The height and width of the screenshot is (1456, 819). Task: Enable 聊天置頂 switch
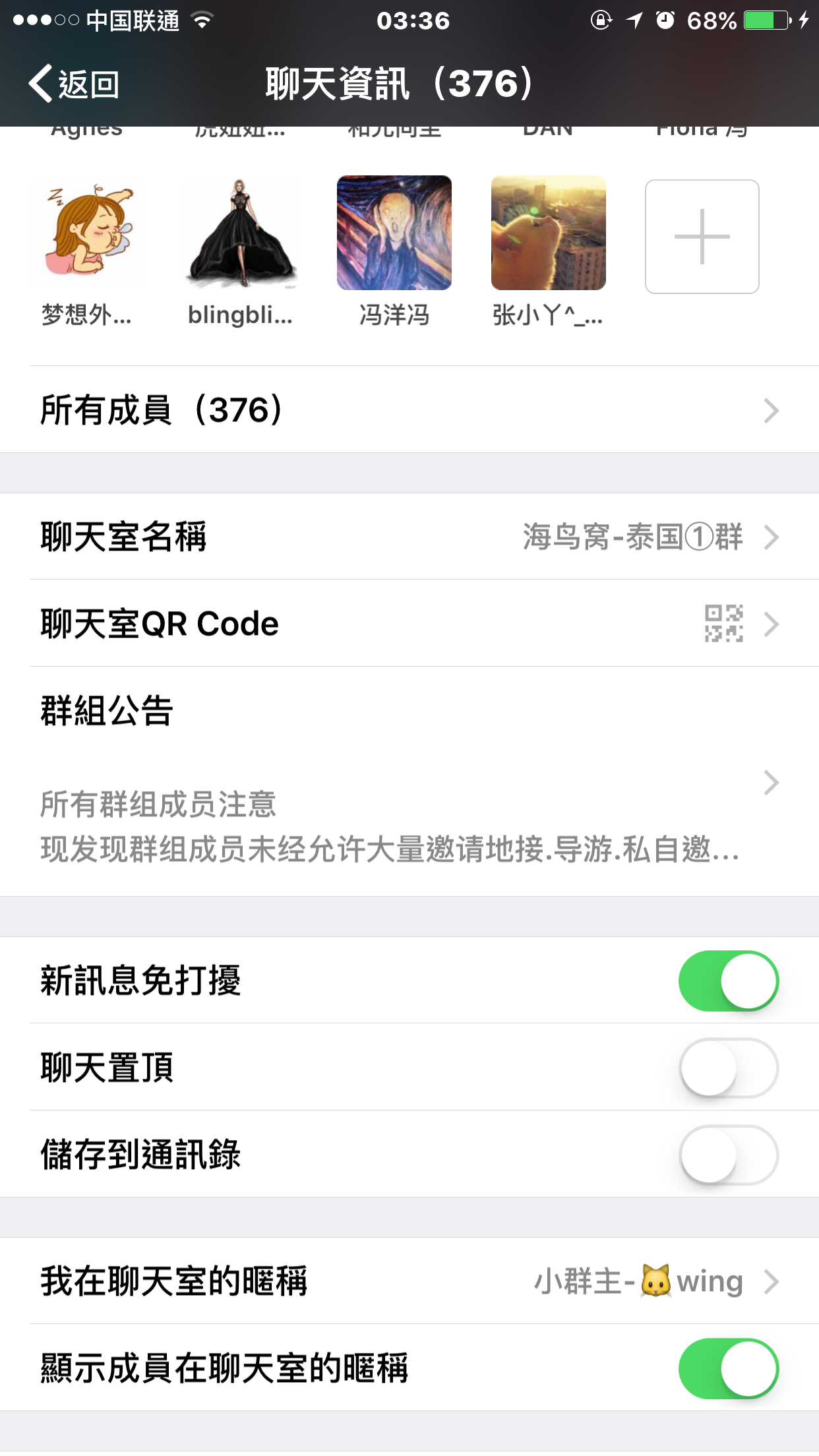pos(728,1068)
